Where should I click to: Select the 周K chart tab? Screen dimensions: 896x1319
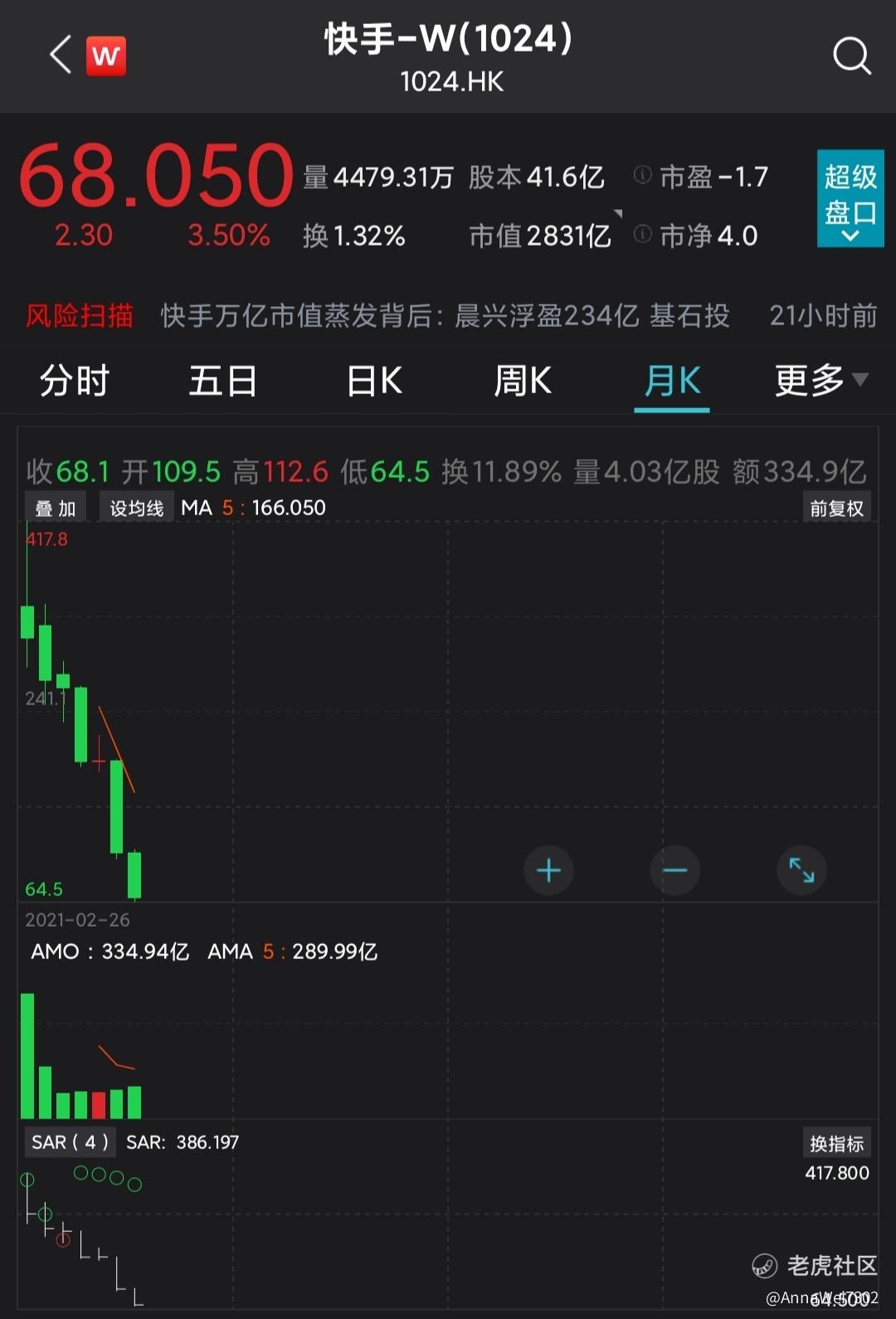click(523, 381)
